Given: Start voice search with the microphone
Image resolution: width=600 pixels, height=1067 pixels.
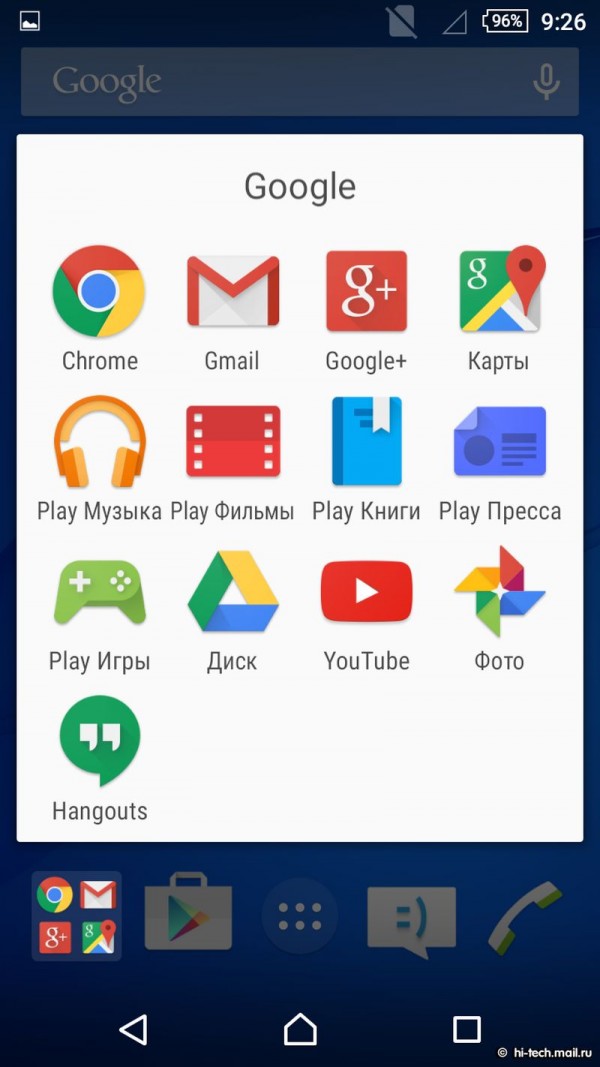Looking at the screenshot, I should click(x=546, y=81).
